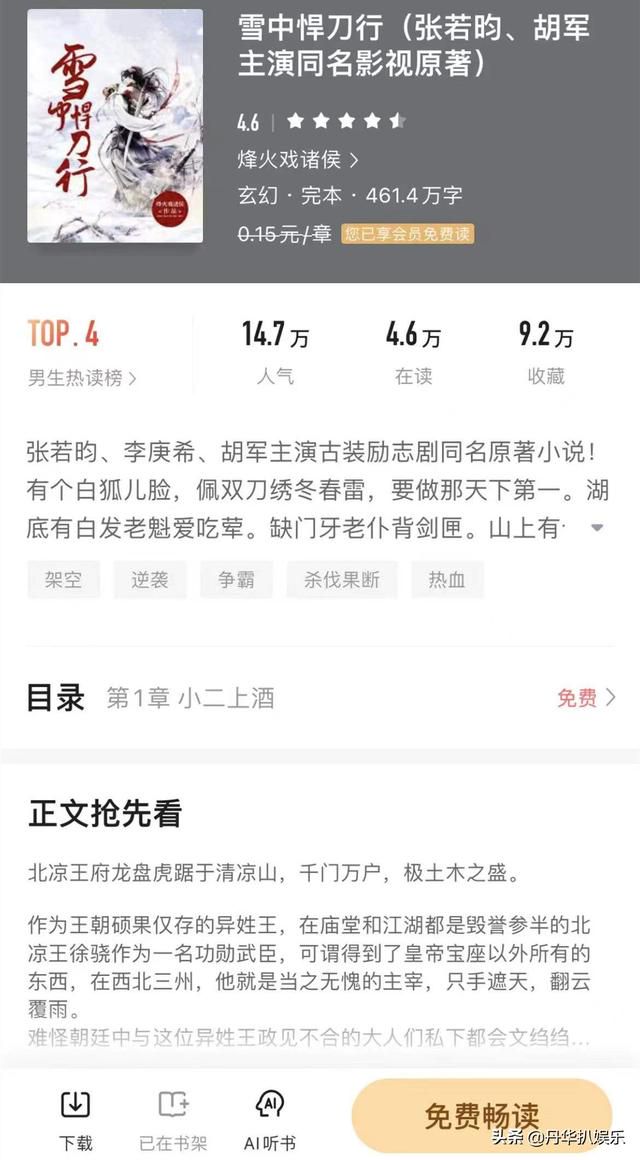Screen dimensions: 640x1160
Task: Select the 杀伐果断 tag
Action: click(341, 580)
